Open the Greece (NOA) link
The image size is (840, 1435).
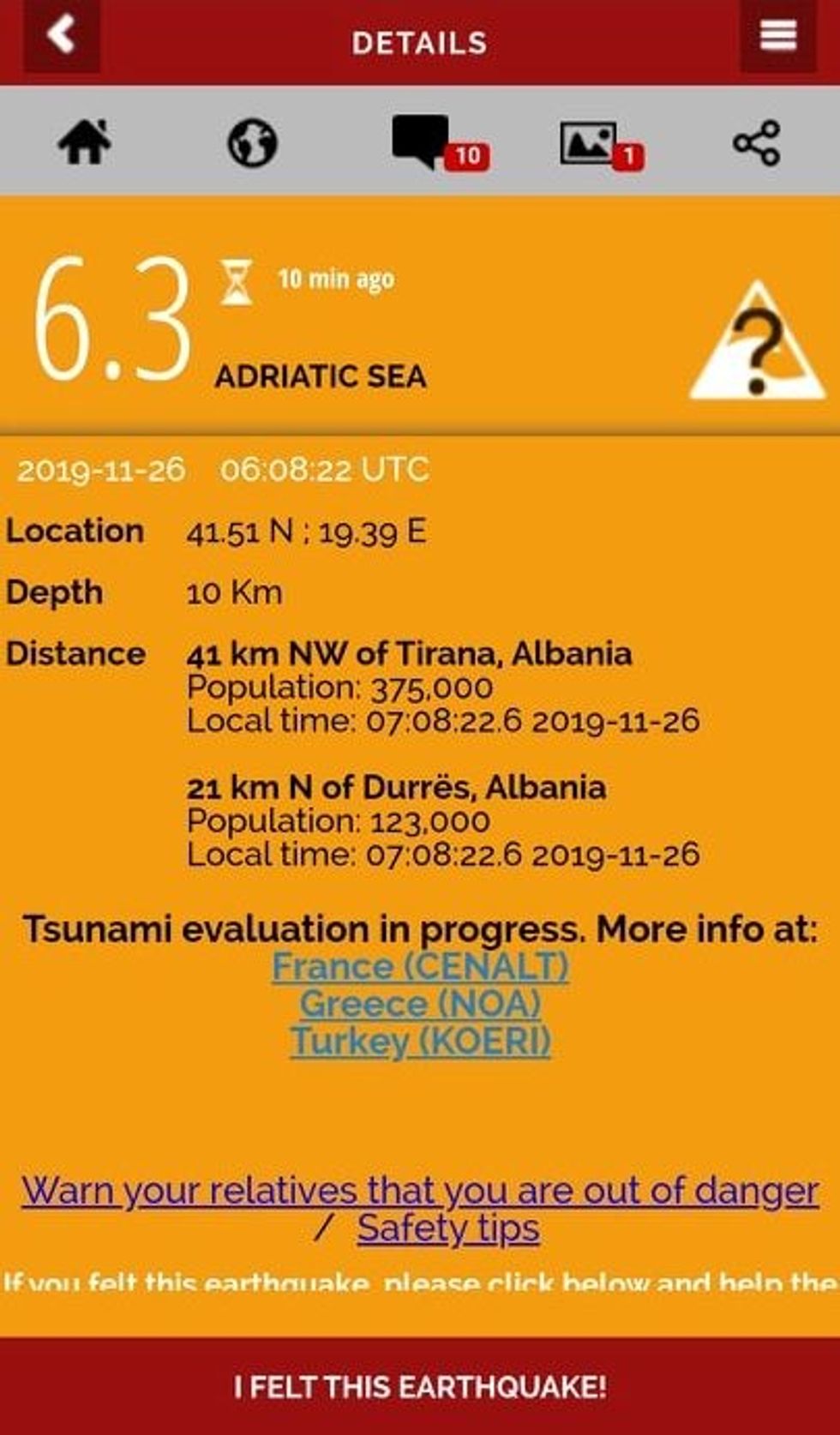pyautogui.click(x=420, y=1004)
